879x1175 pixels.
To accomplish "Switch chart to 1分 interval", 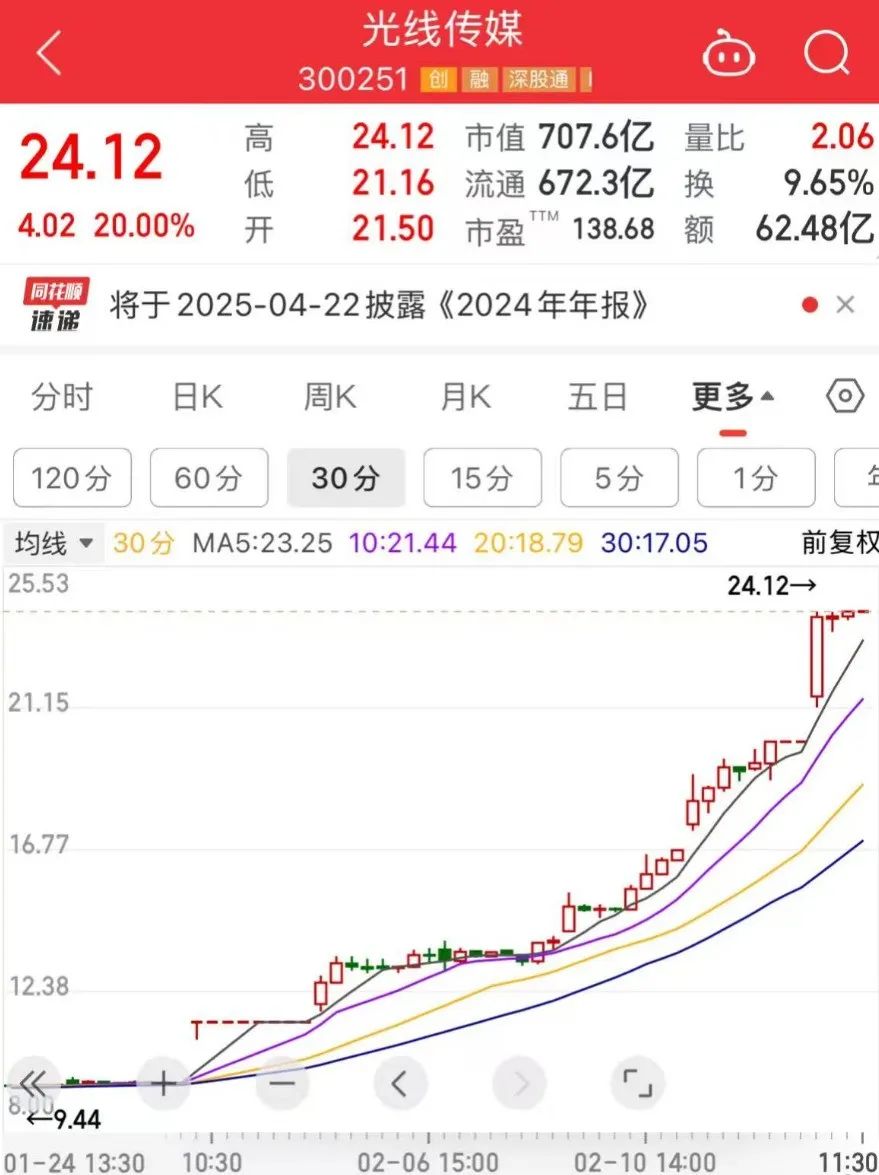I will click(755, 478).
